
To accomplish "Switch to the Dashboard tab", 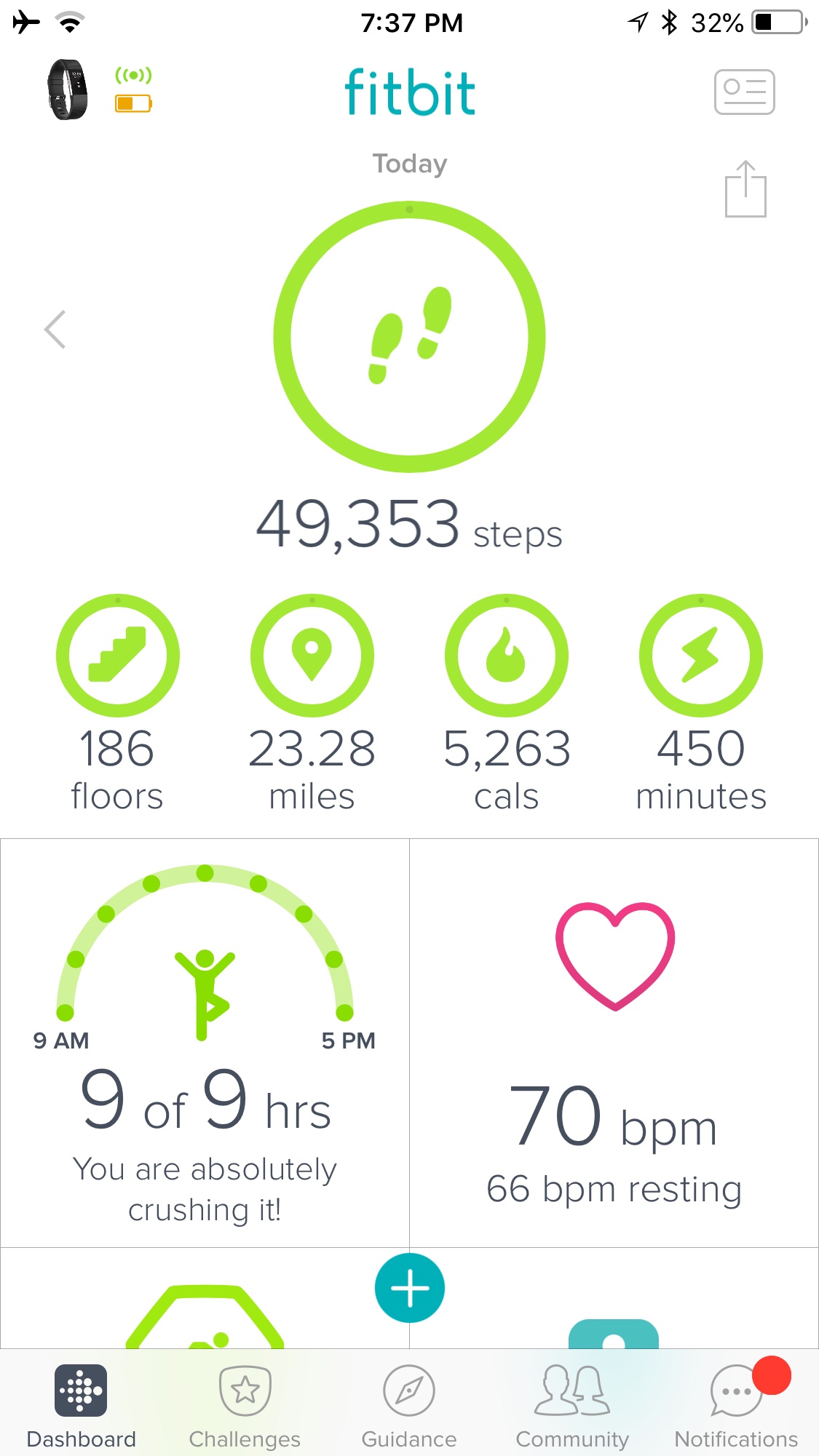I will [x=81, y=1406].
